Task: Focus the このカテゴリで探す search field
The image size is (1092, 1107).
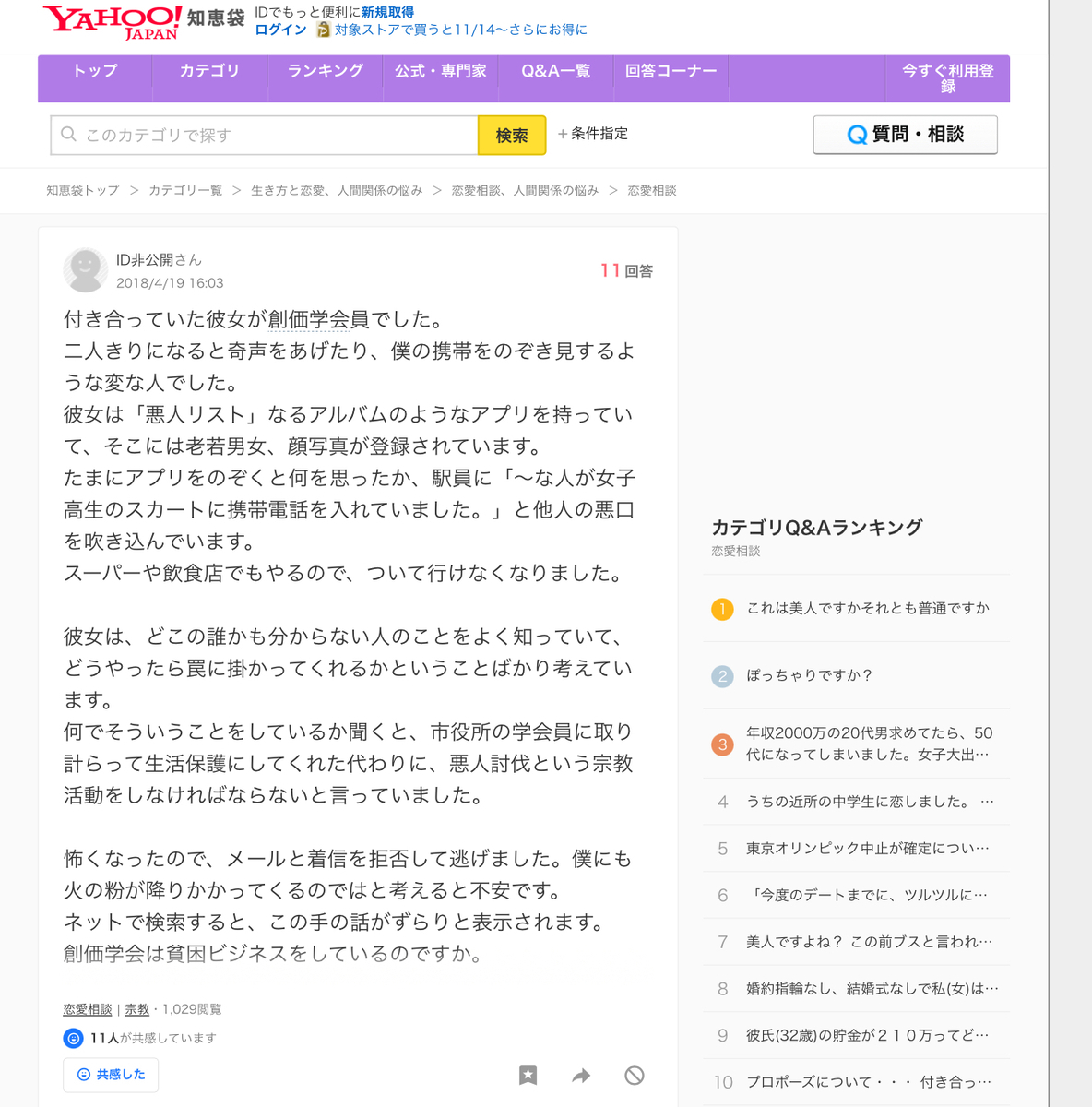Action: point(265,135)
